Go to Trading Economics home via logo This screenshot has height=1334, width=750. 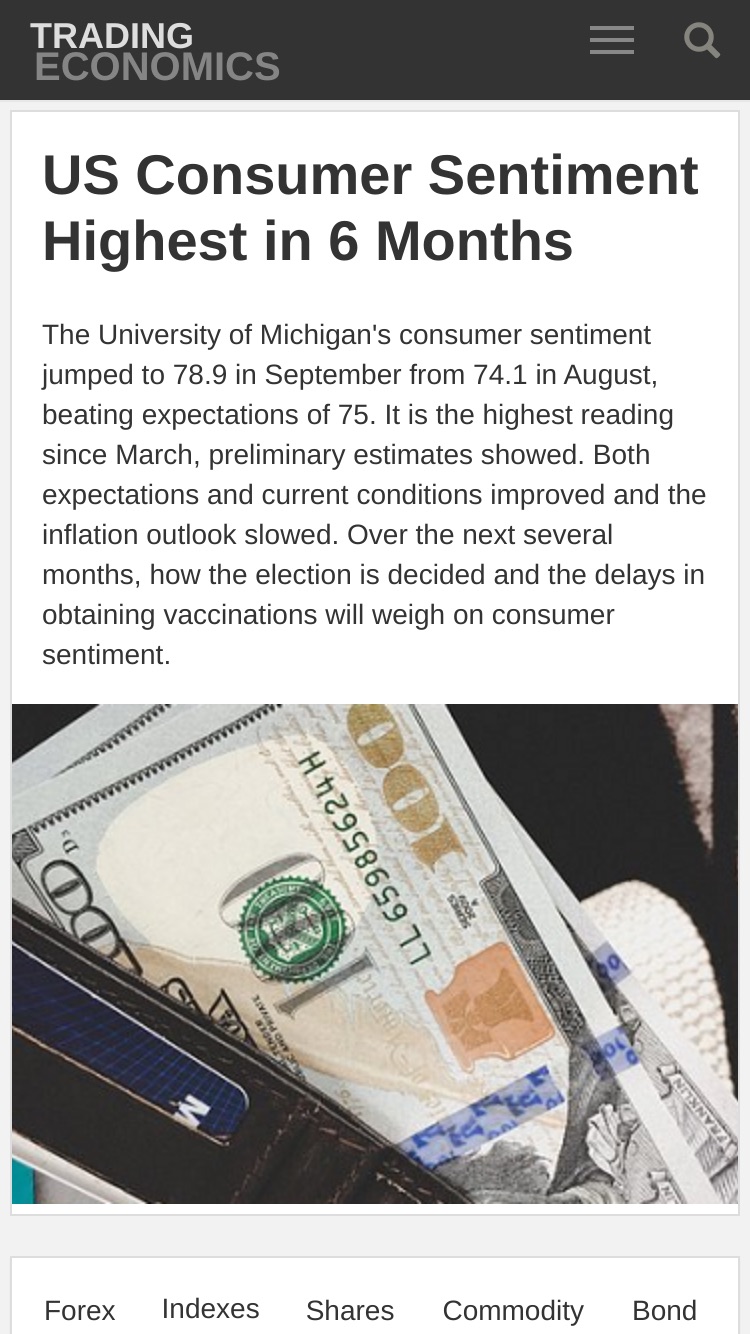(155, 51)
